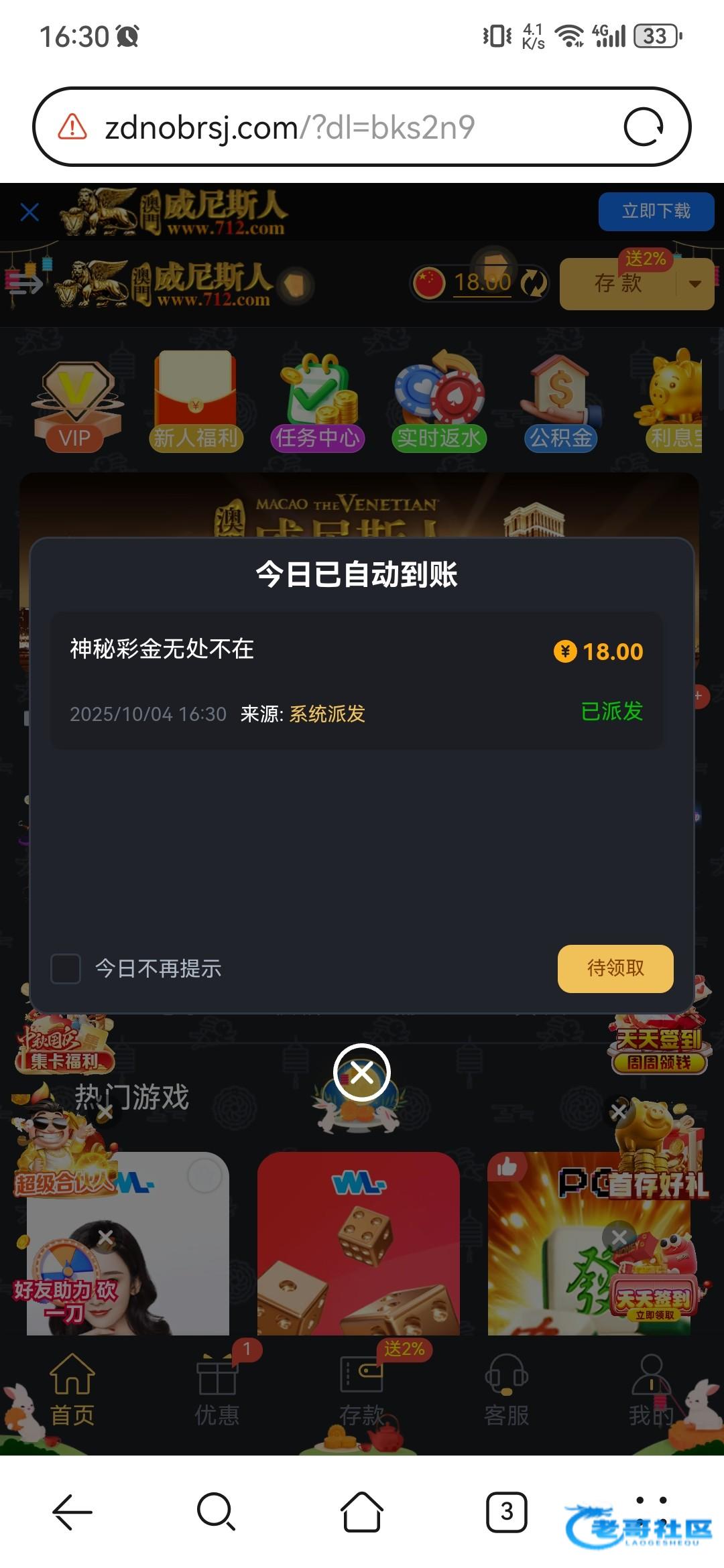Open the 存款 deposit button at top
Screen dimensions: 724x1568
[x=618, y=283]
